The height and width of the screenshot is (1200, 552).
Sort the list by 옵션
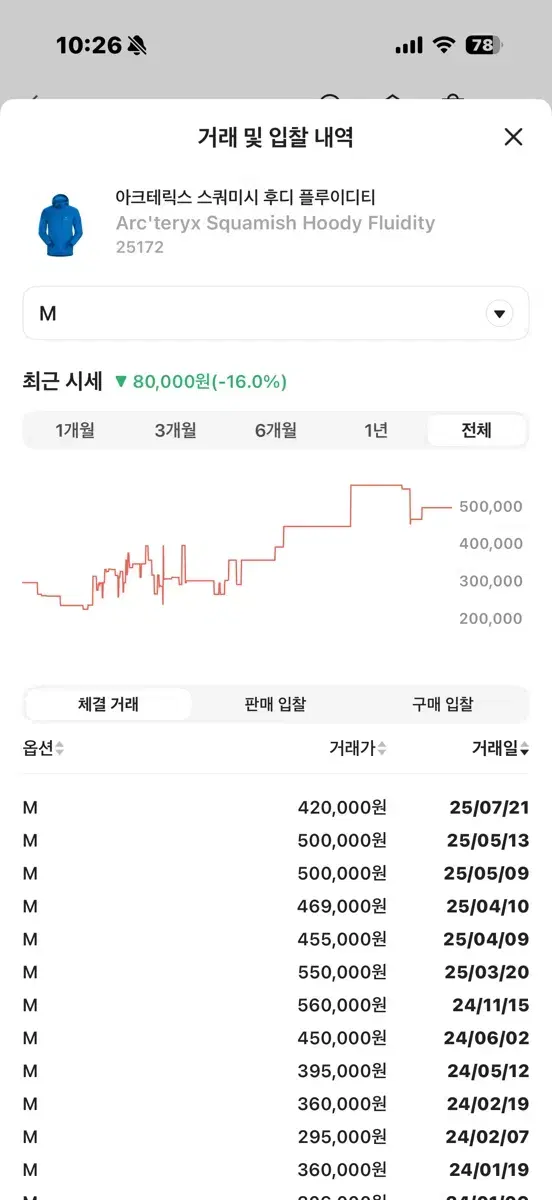(43, 748)
